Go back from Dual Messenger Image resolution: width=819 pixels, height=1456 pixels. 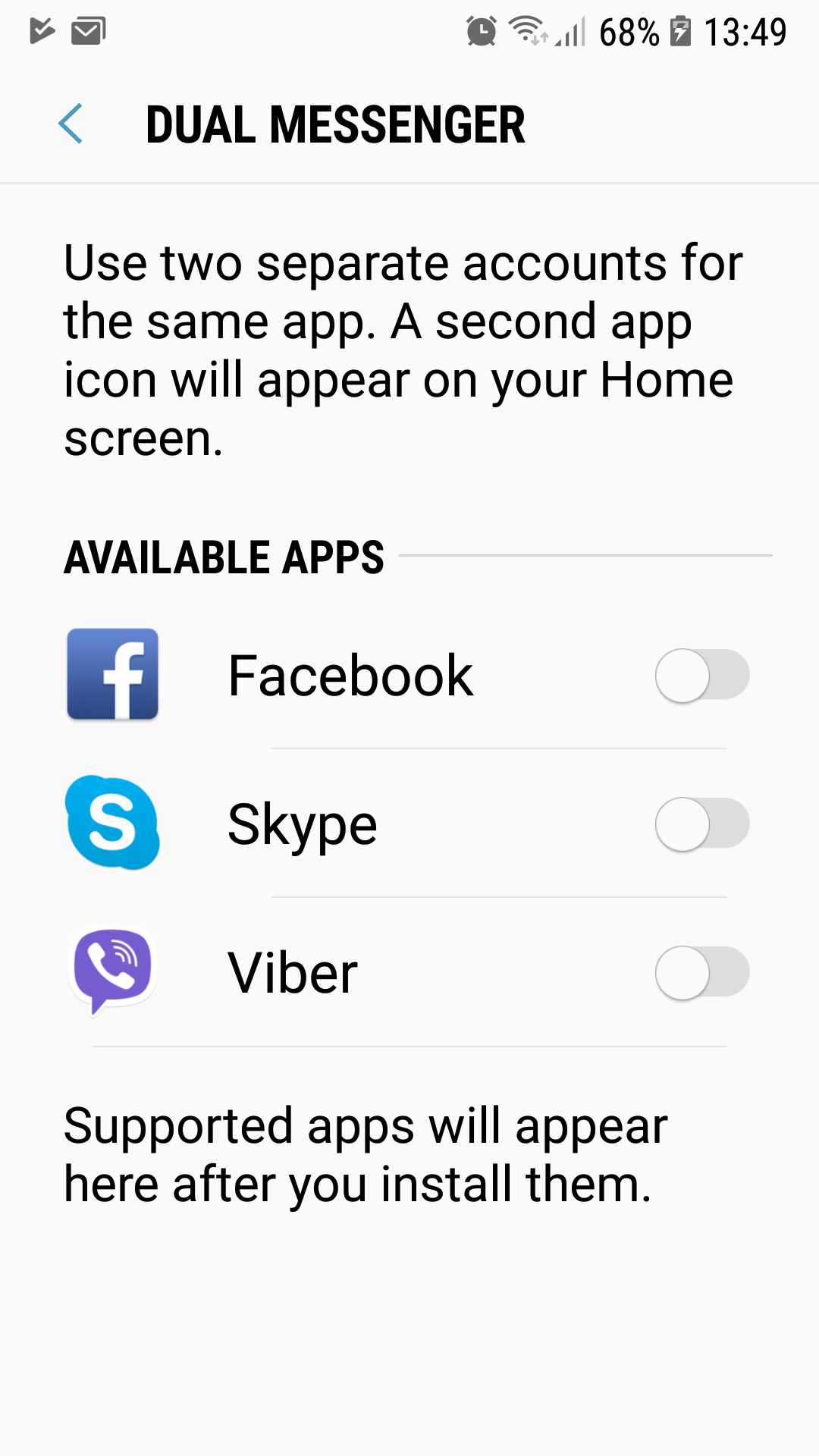(x=71, y=124)
